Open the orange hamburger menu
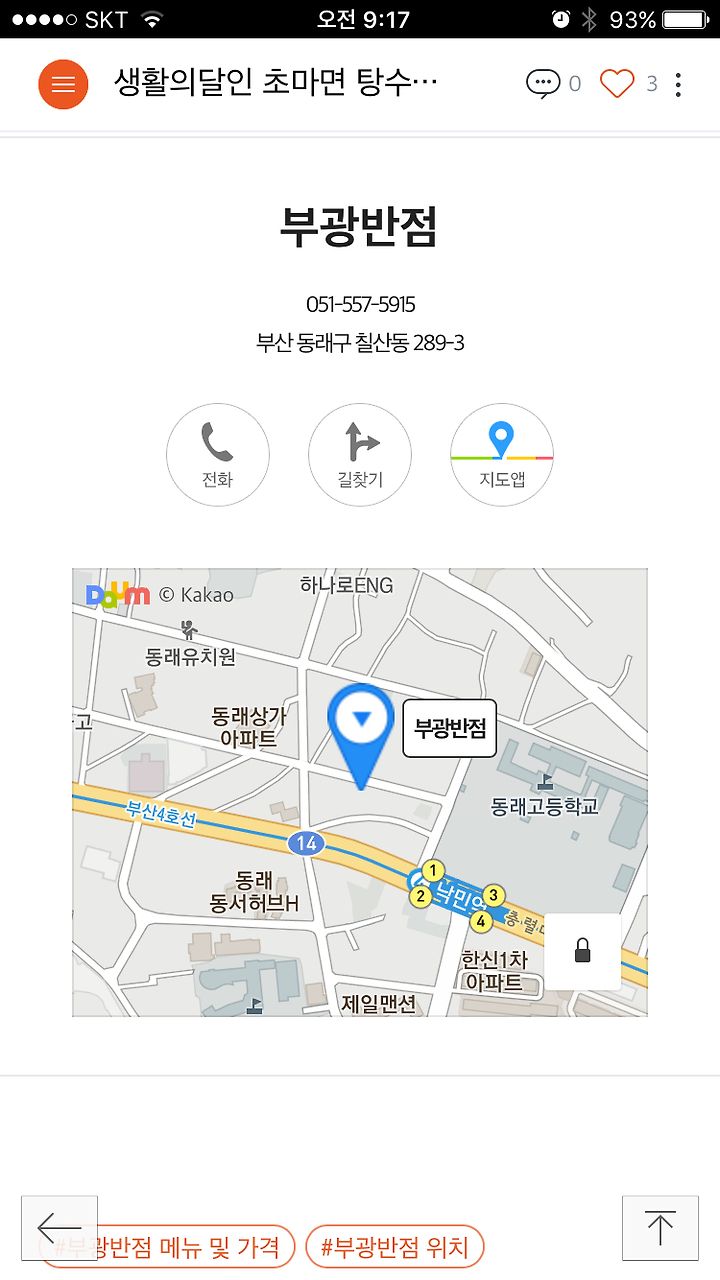Screen dimensions: 720x1280 pos(63,84)
